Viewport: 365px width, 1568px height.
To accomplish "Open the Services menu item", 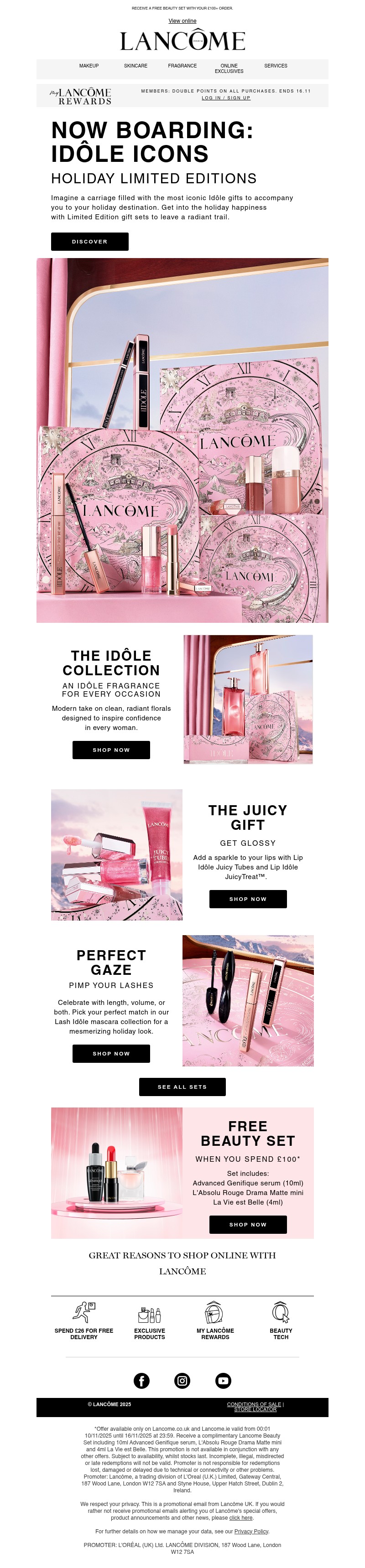I will pos(276,66).
